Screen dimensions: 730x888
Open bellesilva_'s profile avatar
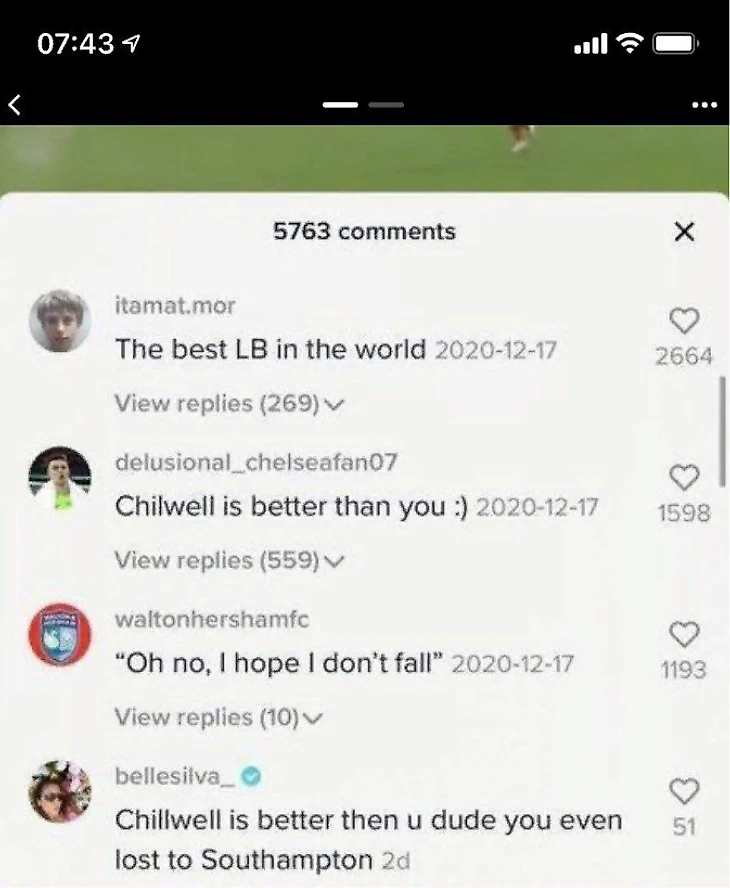[x=60, y=792]
